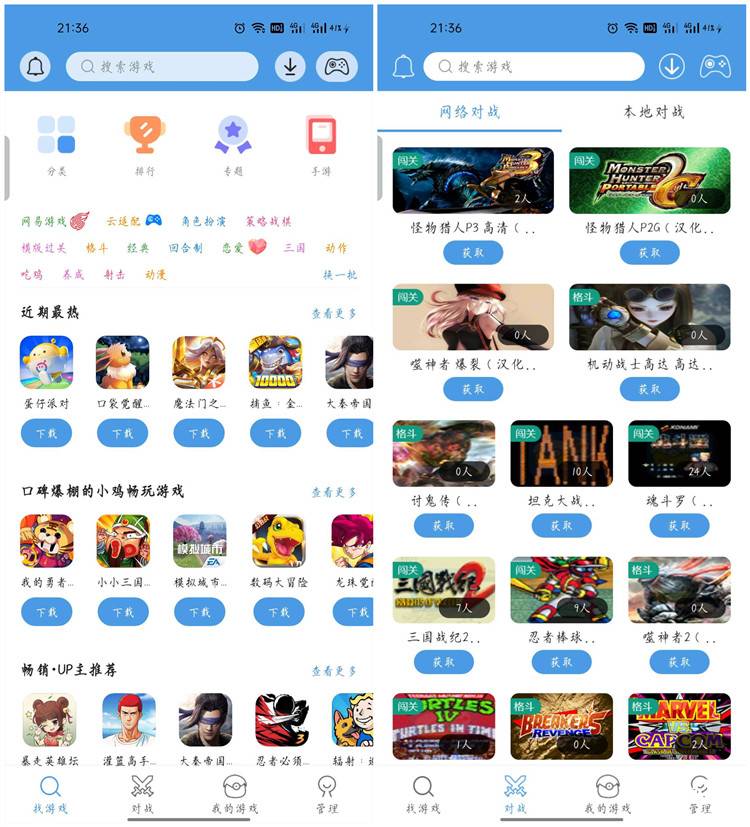Image resolution: width=750 pixels, height=827 pixels.
Task: Open the gamepad icon in the top bar
Action: [x=335, y=66]
